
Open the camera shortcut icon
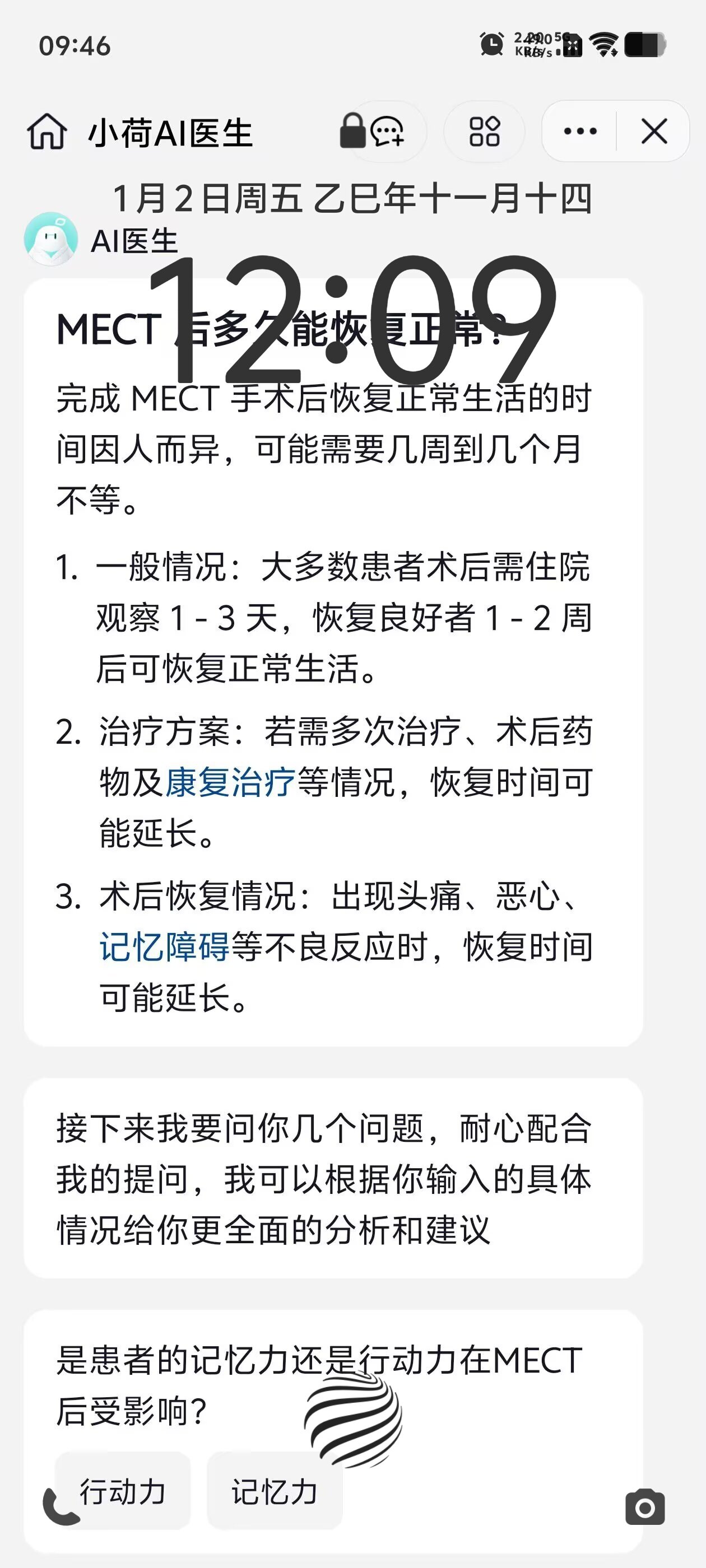coord(644,1506)
